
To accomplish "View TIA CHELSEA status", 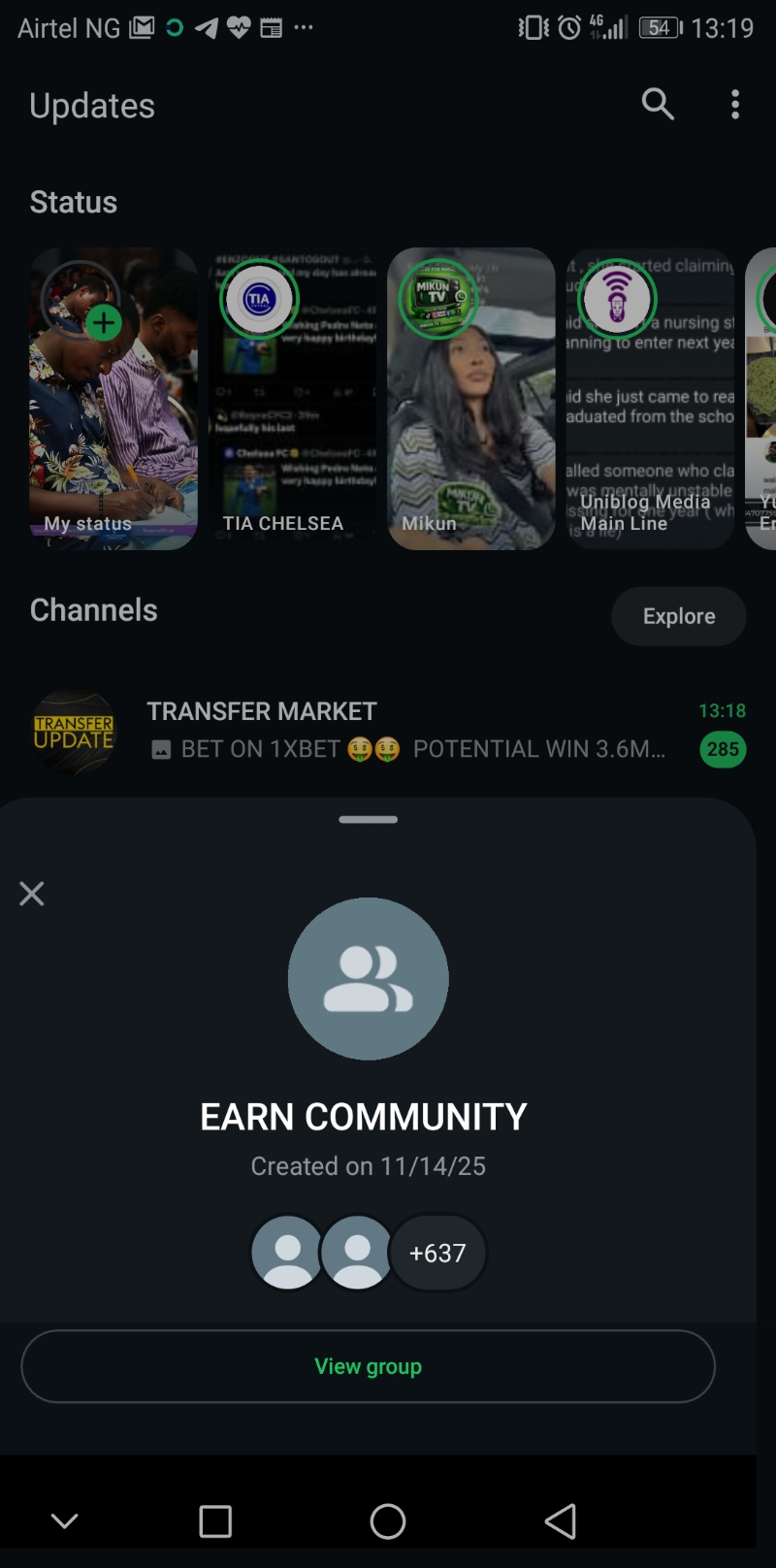I will pos(293,398).
